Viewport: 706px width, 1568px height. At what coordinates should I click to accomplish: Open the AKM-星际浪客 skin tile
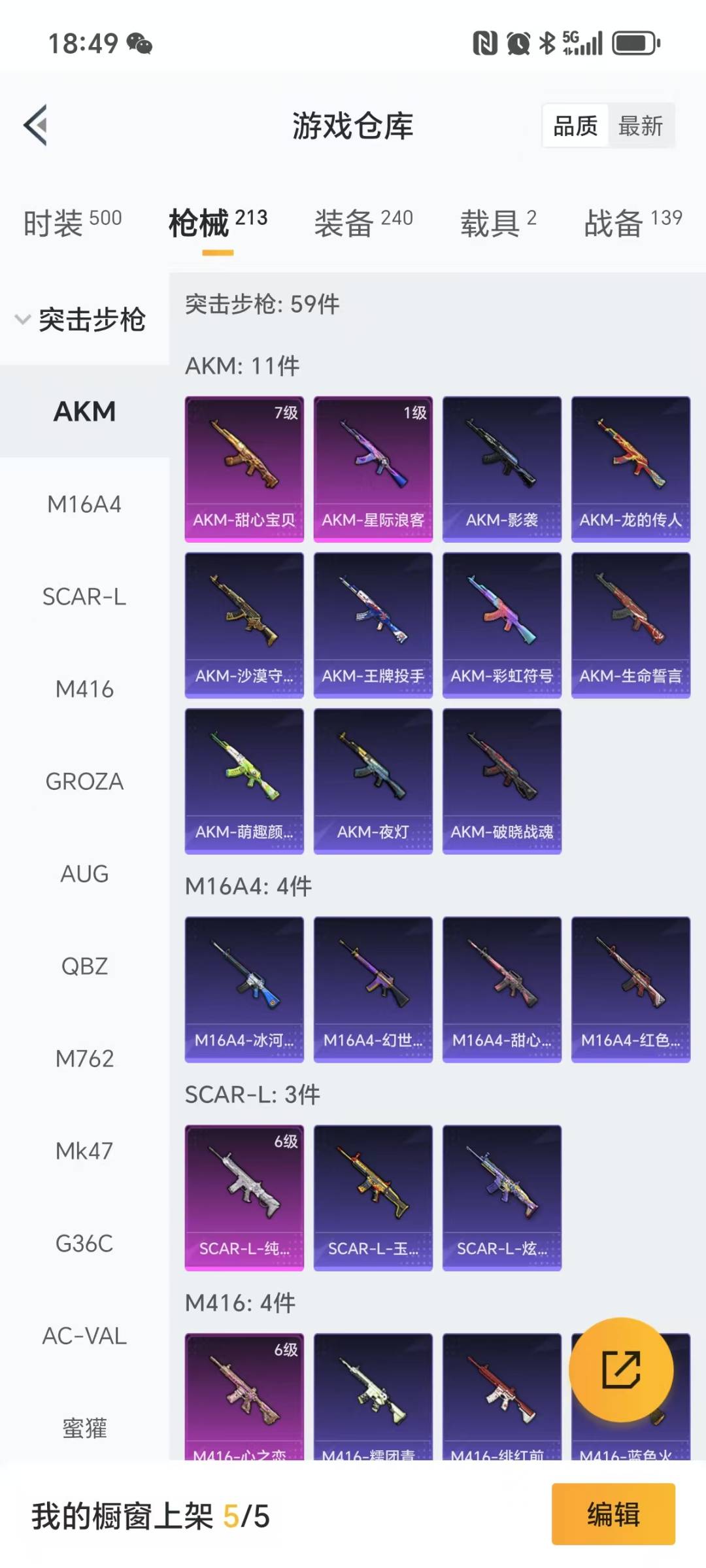click(373, 469)
